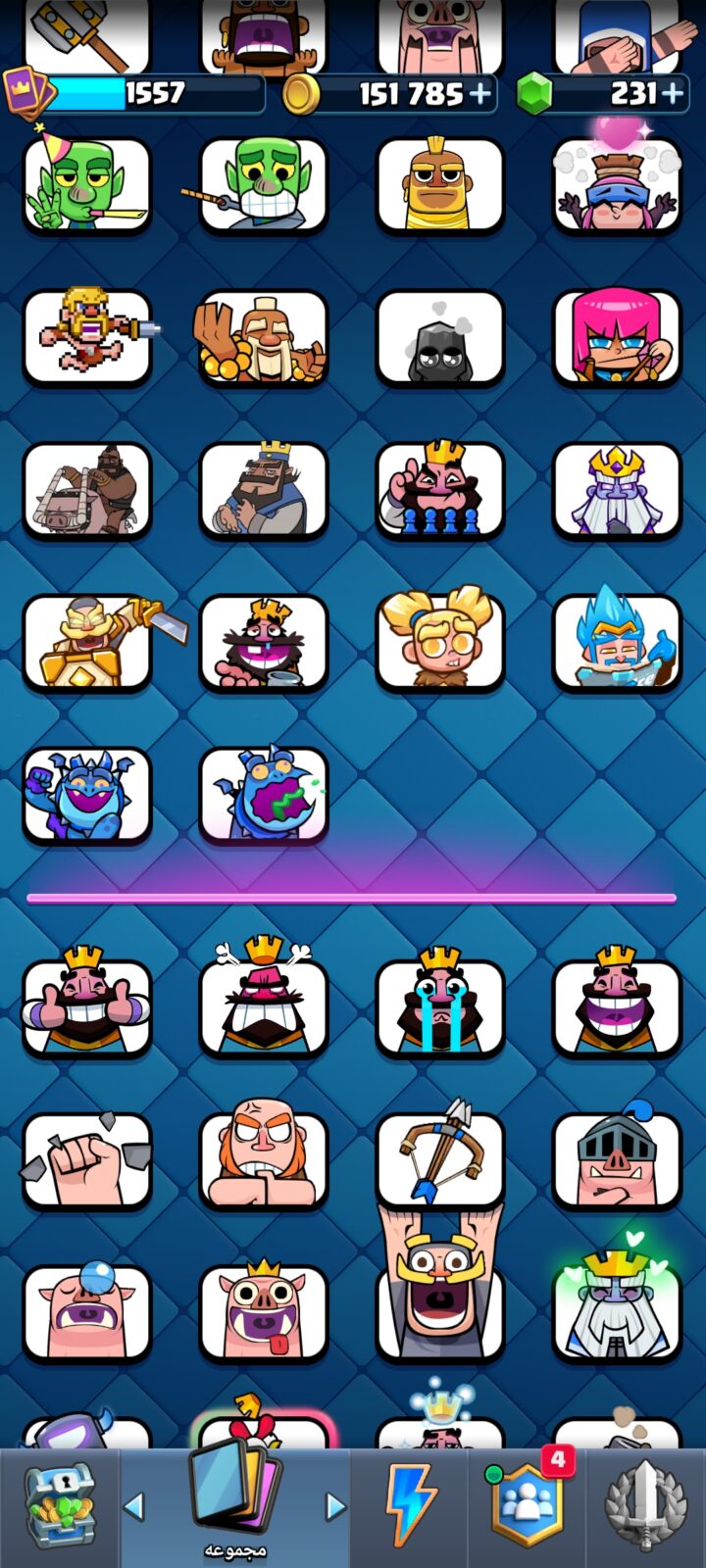Tap the left arrow beside the cards tab

135,1506
